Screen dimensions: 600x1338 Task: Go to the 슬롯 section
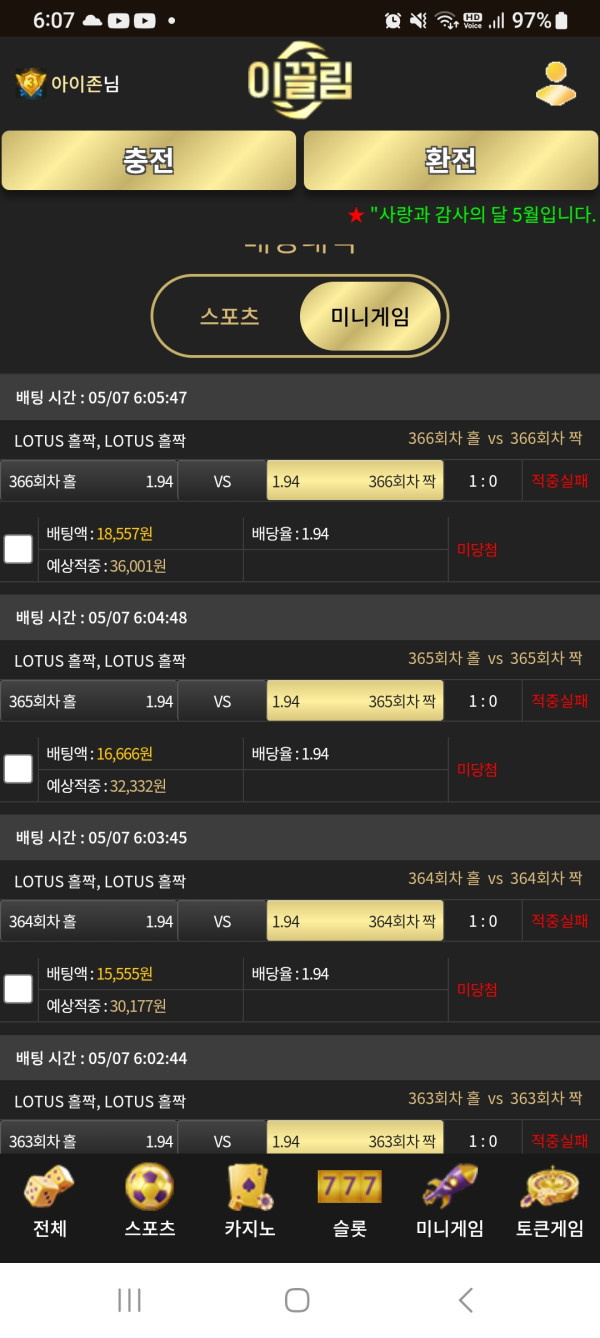(x=349, y=1200)
